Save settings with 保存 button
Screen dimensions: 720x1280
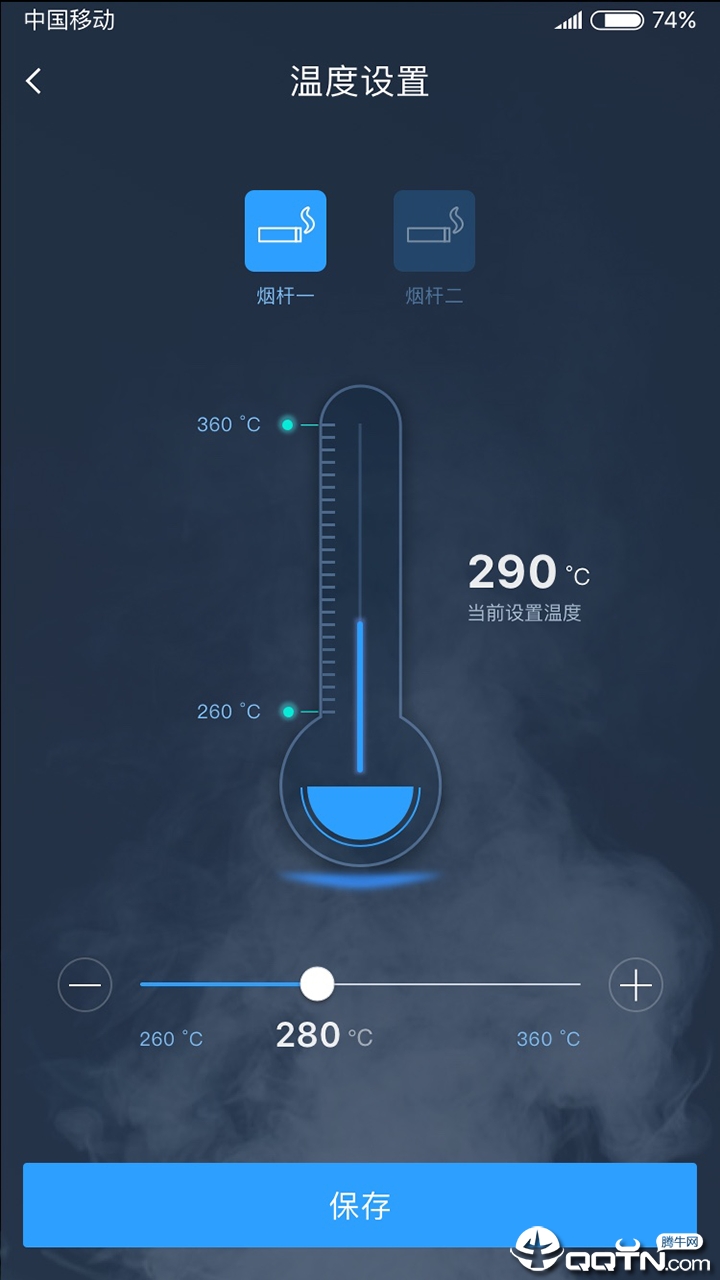click(x=360, y=1205)
